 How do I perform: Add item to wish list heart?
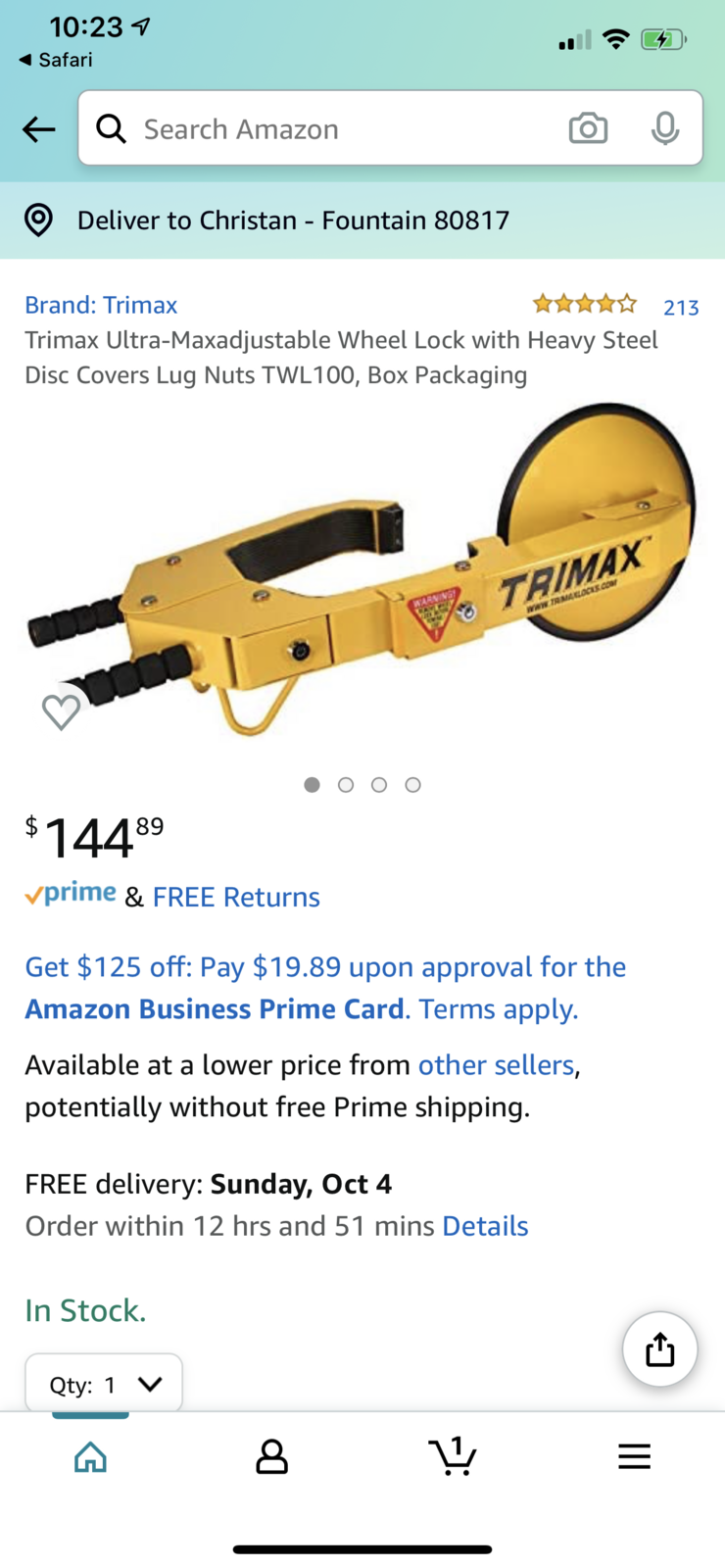pos(61,710)
